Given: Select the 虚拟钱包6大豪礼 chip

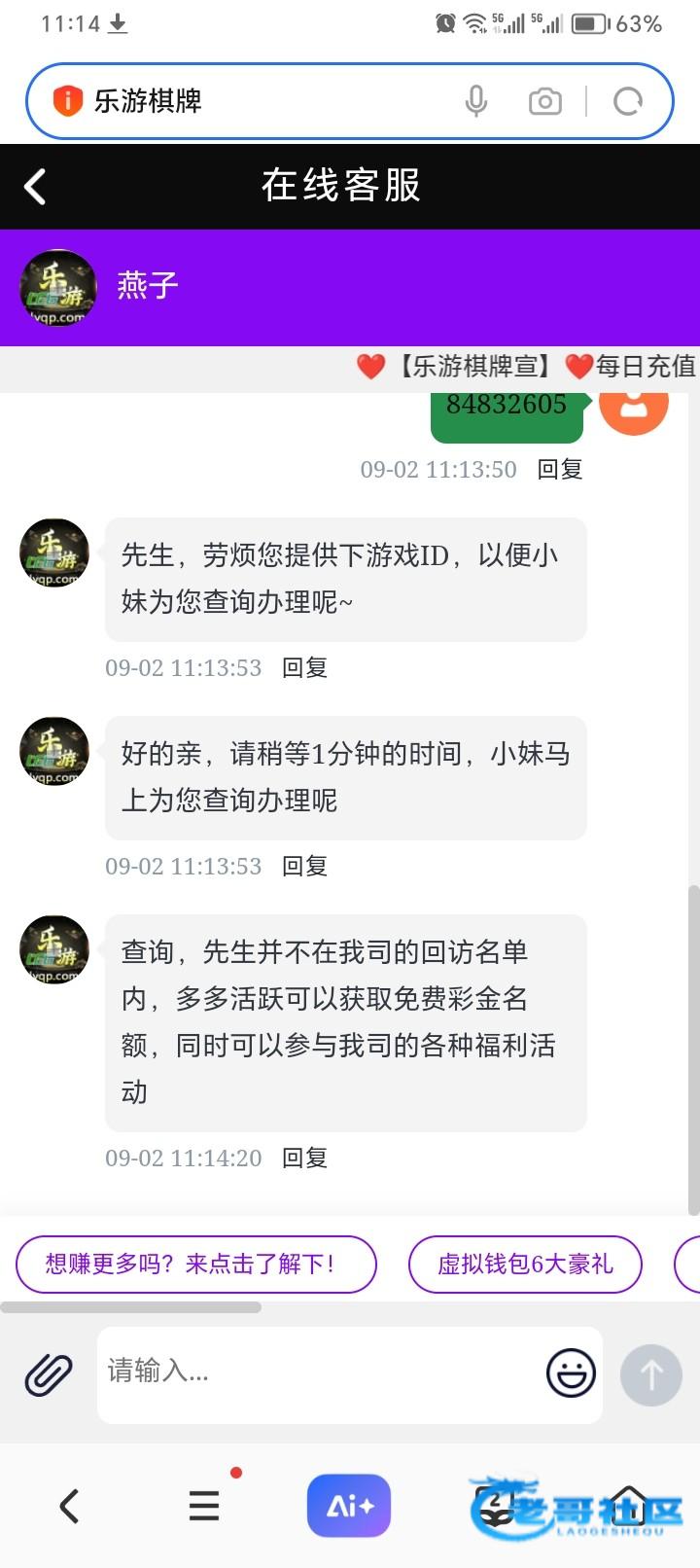Looking at the screenshot, I should coord(525,1265).
